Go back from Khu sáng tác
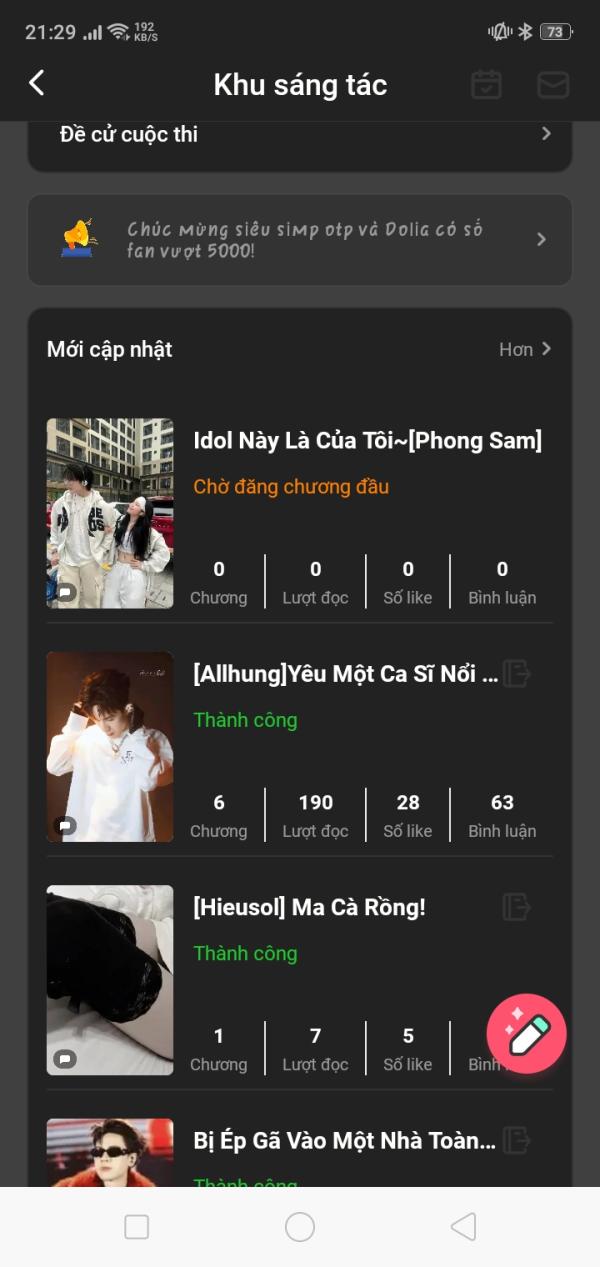600x1267 pixels. click(x=37, y=83)
